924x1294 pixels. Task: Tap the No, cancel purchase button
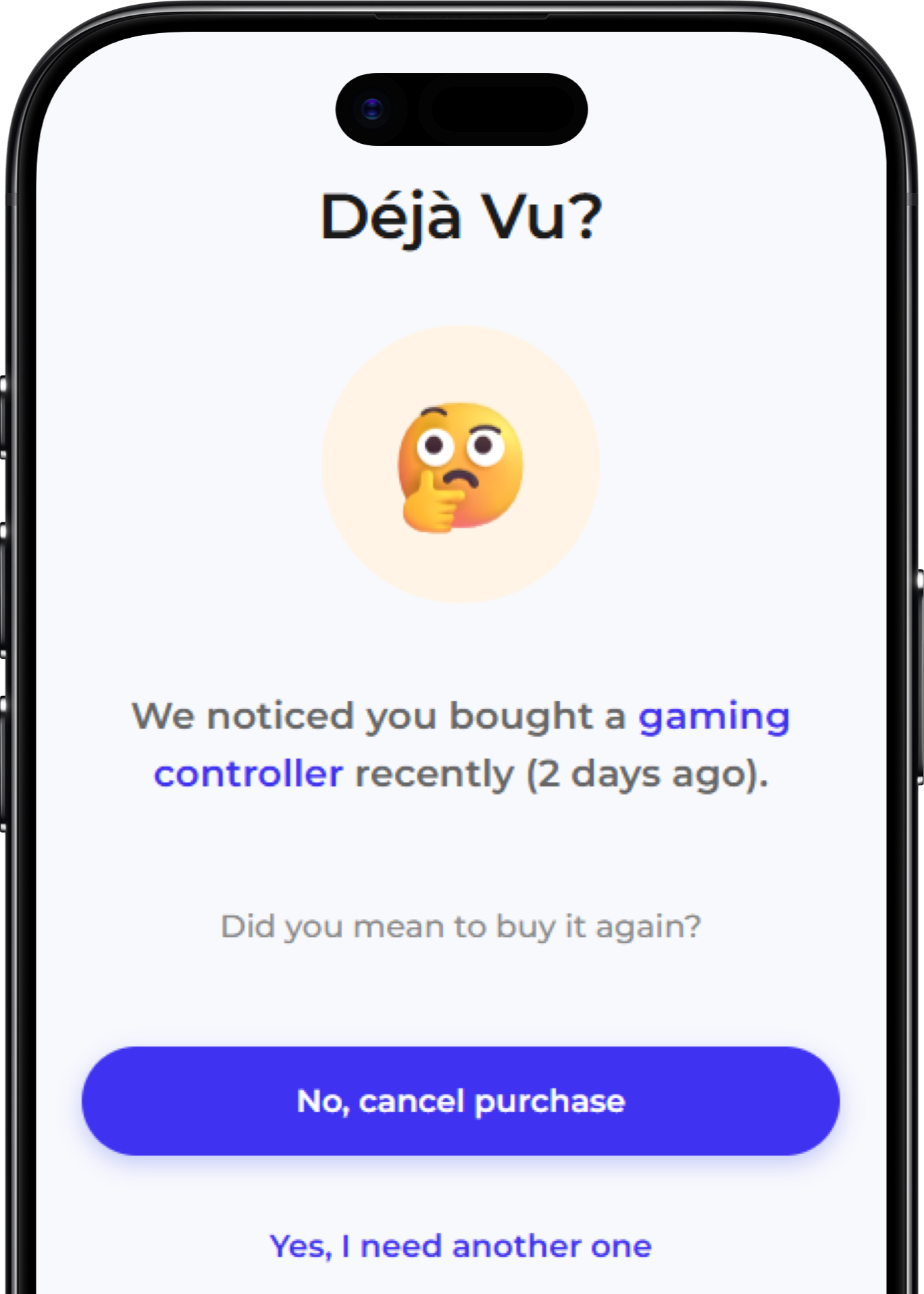coord(461,1101)
